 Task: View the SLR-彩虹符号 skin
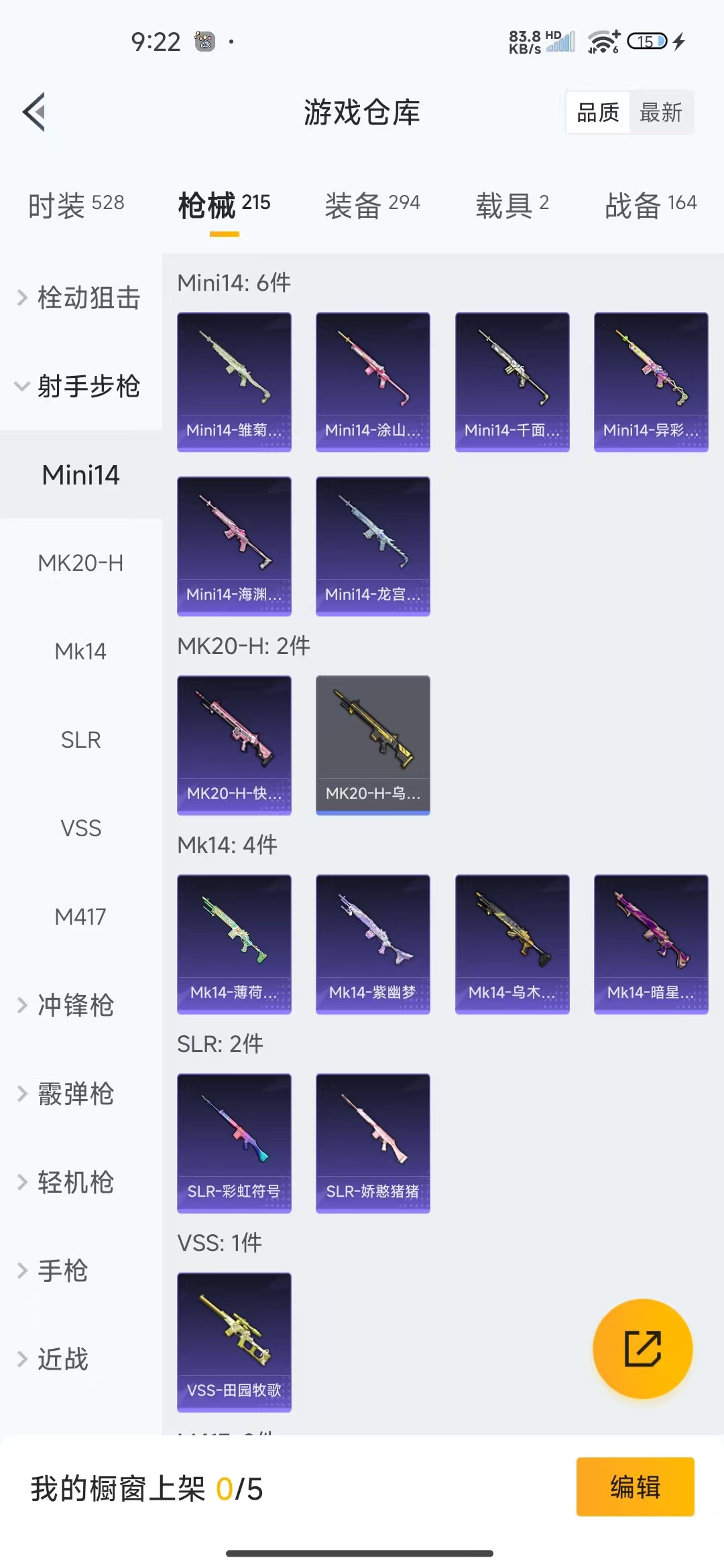pos(234,1143)
